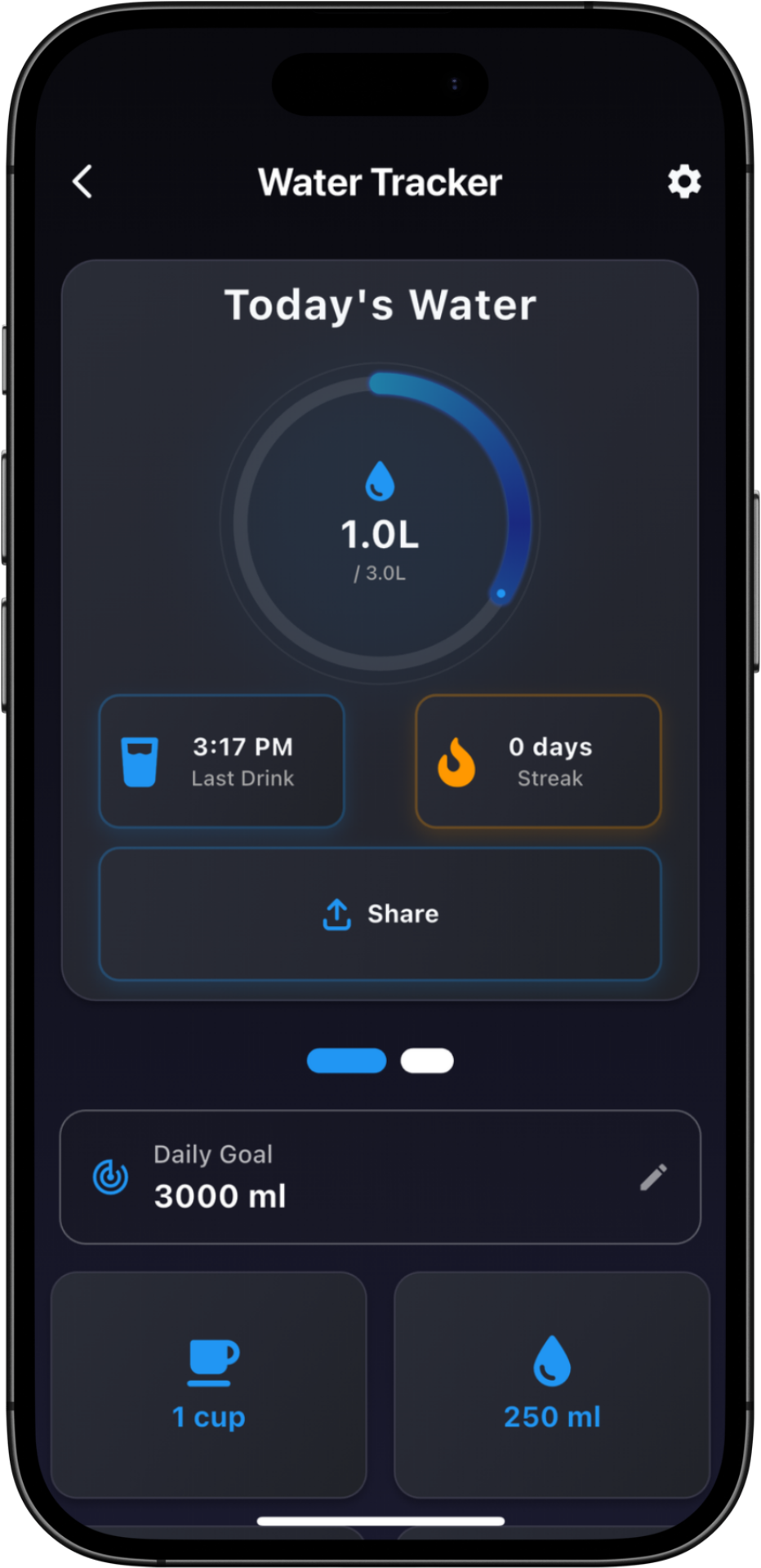Switch to the second carousel page
Screen dimensions: 761x1568
(x=427, y=1061)
